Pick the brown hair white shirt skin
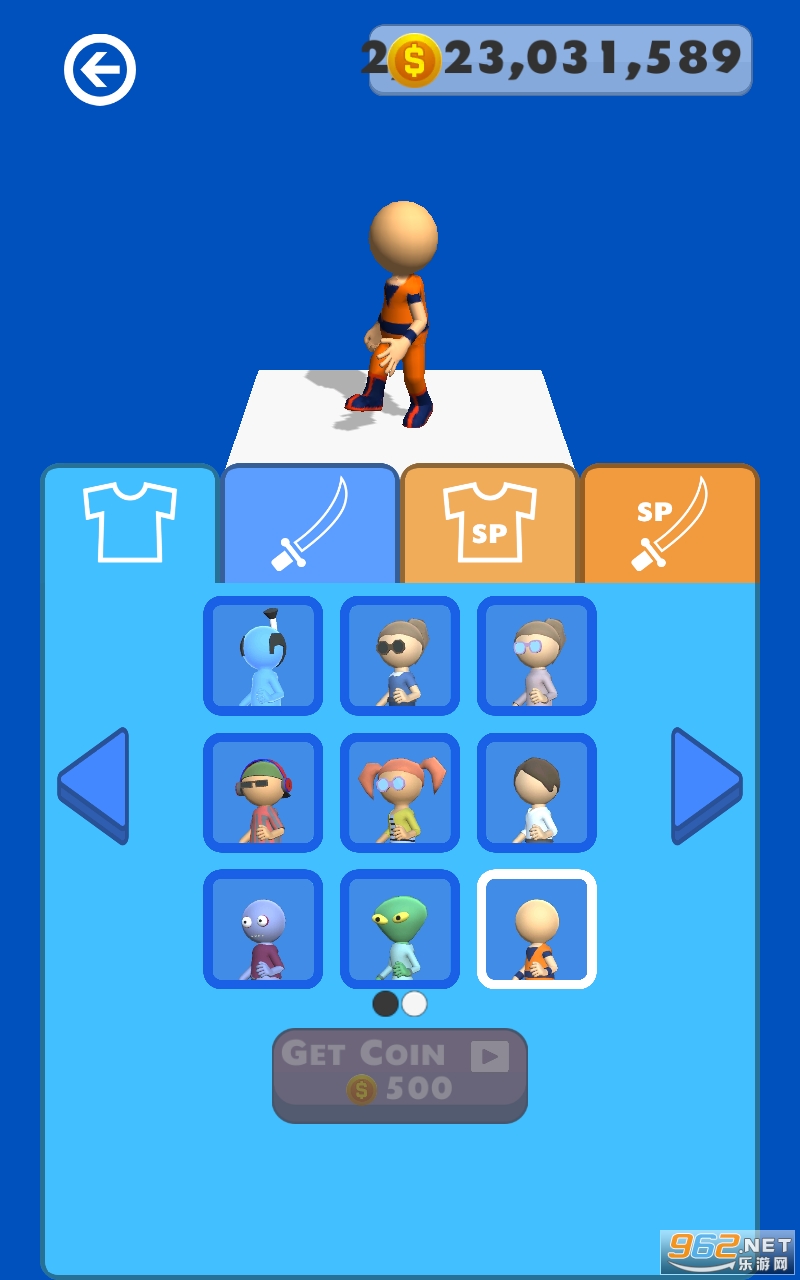This screenshot has height=1280, width=800. coord(537,793)
